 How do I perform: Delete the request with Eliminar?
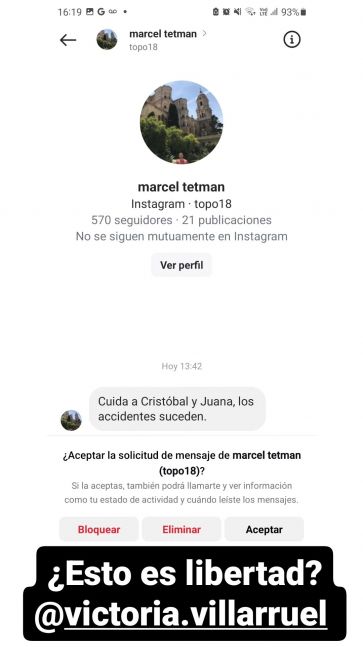tap(182, 529)
